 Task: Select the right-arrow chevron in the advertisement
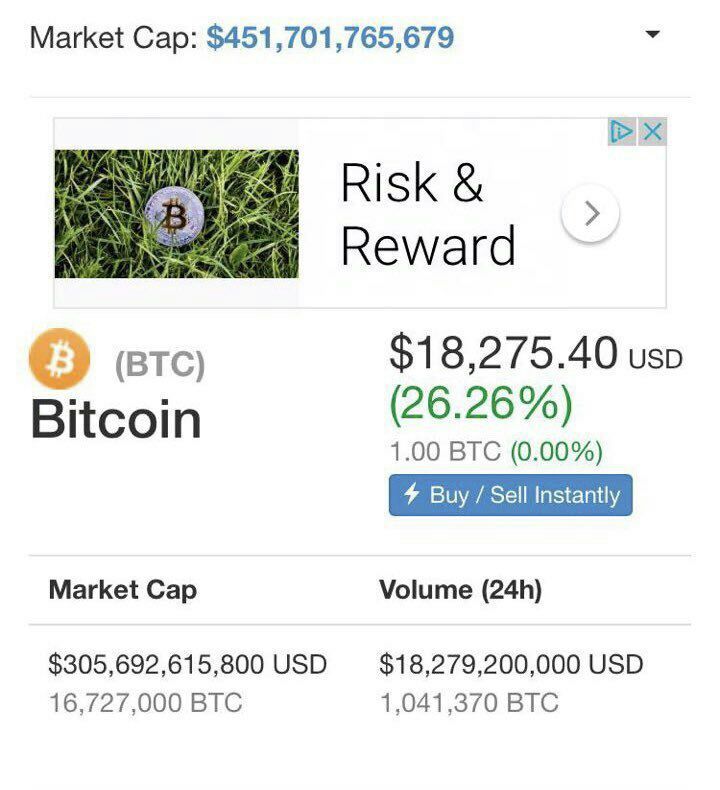click(592, 212)
